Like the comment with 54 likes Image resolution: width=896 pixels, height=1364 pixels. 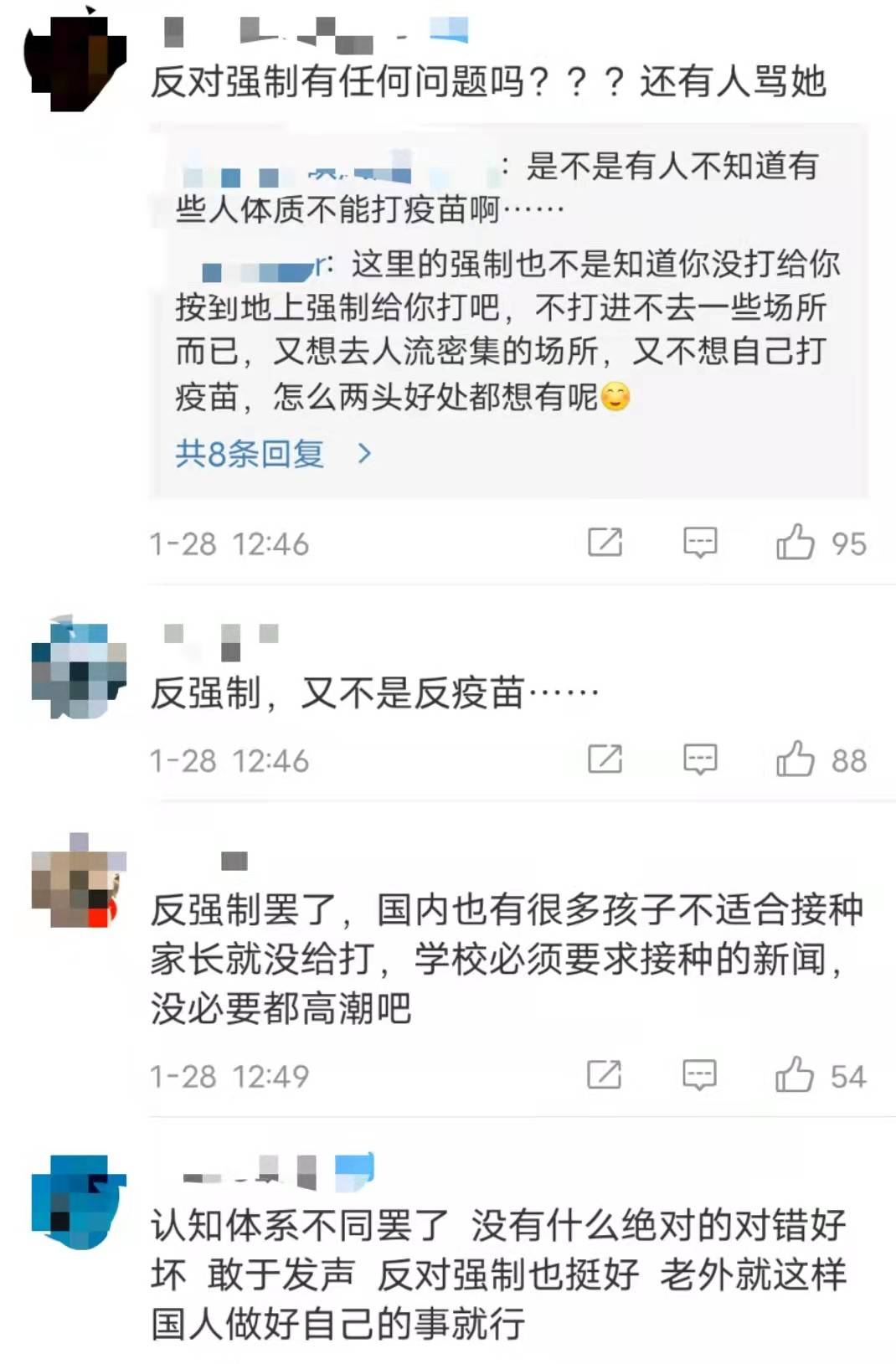(x=794, y=1074)
